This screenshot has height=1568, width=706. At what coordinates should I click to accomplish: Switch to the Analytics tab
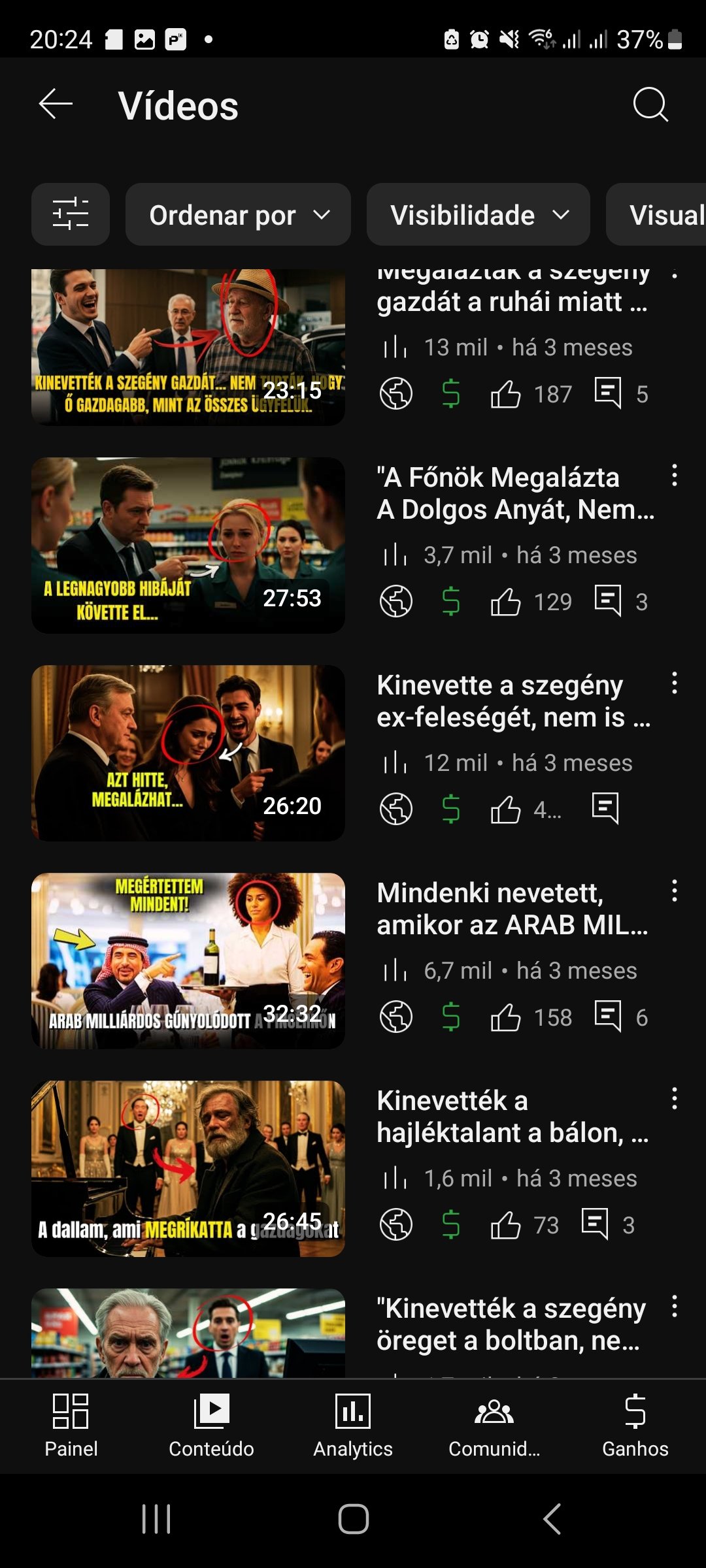coord(353,1426)
